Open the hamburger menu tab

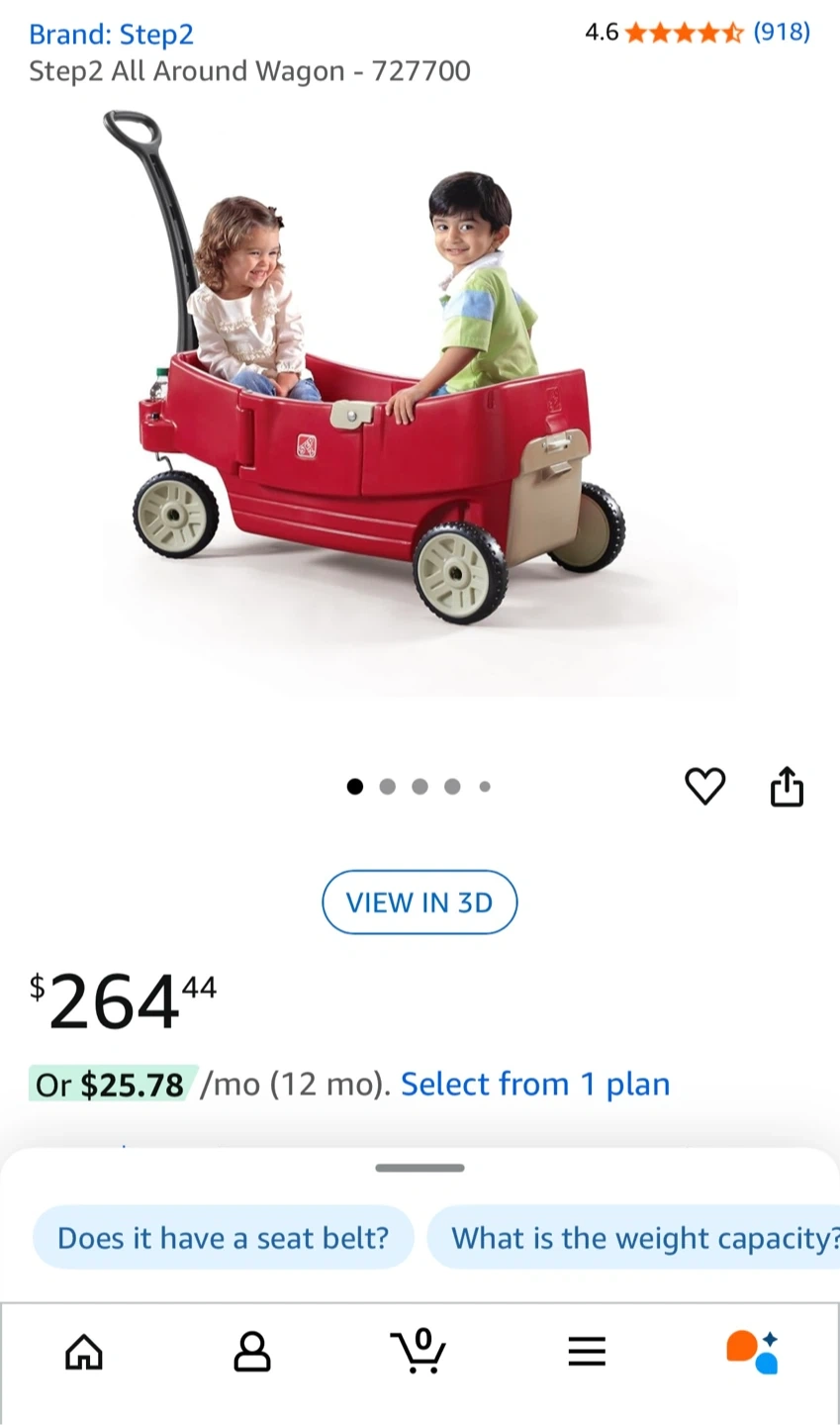tap(587, 1352)
